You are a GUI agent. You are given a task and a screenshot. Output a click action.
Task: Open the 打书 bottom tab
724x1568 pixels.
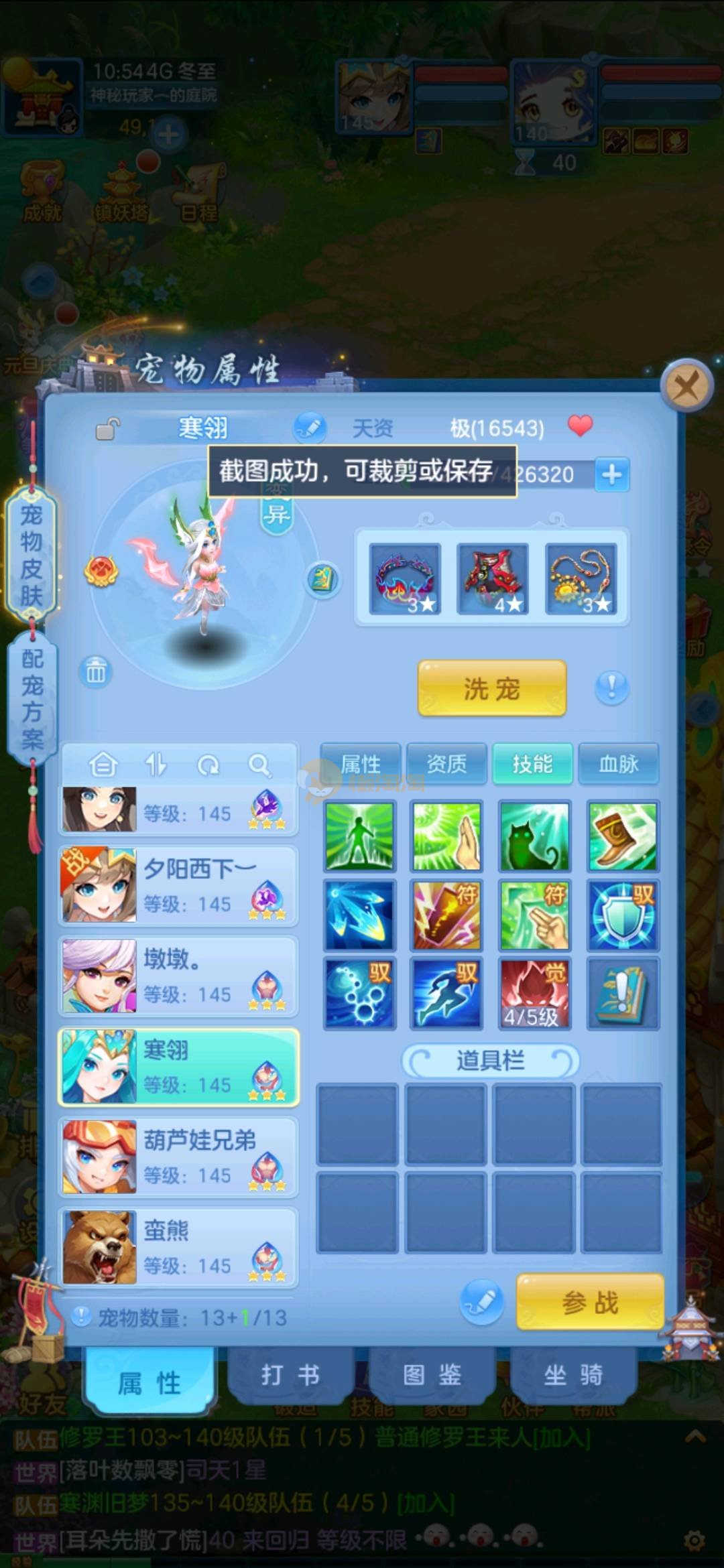click(290, 1375)
